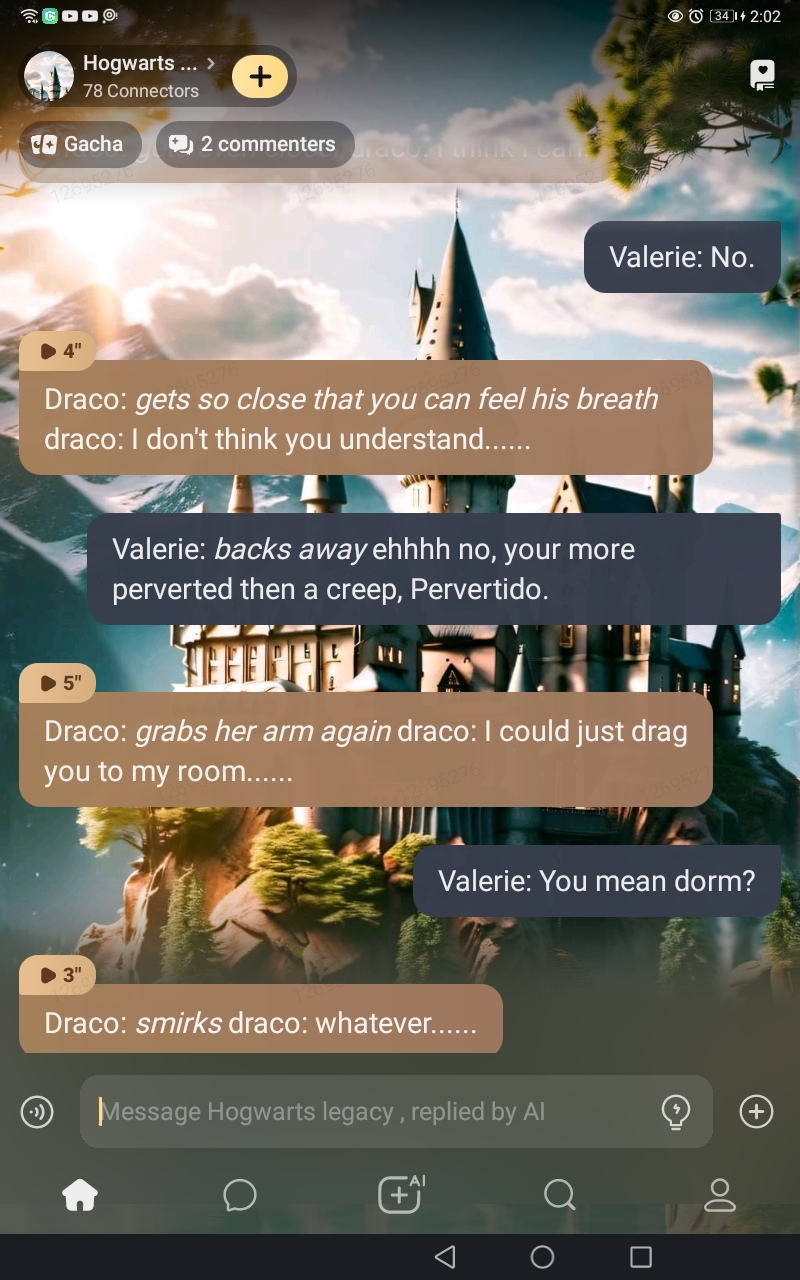Focus the Message Hogwarts legacy field
Viewport: 800px width, 1280px height.
click(x=370, y=1111)
